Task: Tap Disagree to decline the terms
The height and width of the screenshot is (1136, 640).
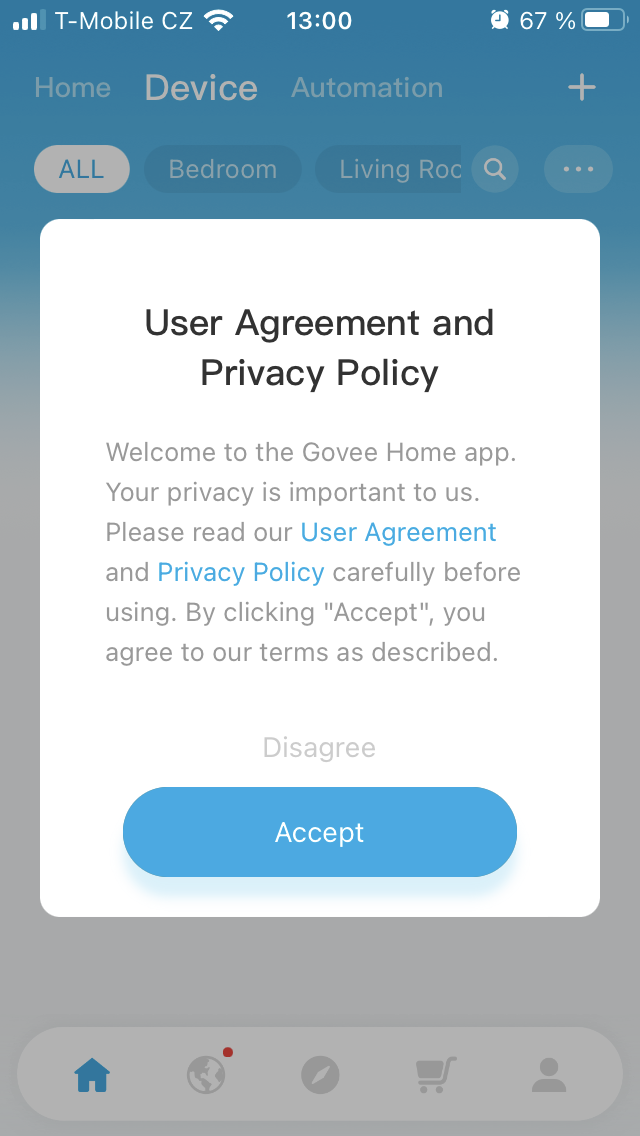Action: click(x=319, y=748)
